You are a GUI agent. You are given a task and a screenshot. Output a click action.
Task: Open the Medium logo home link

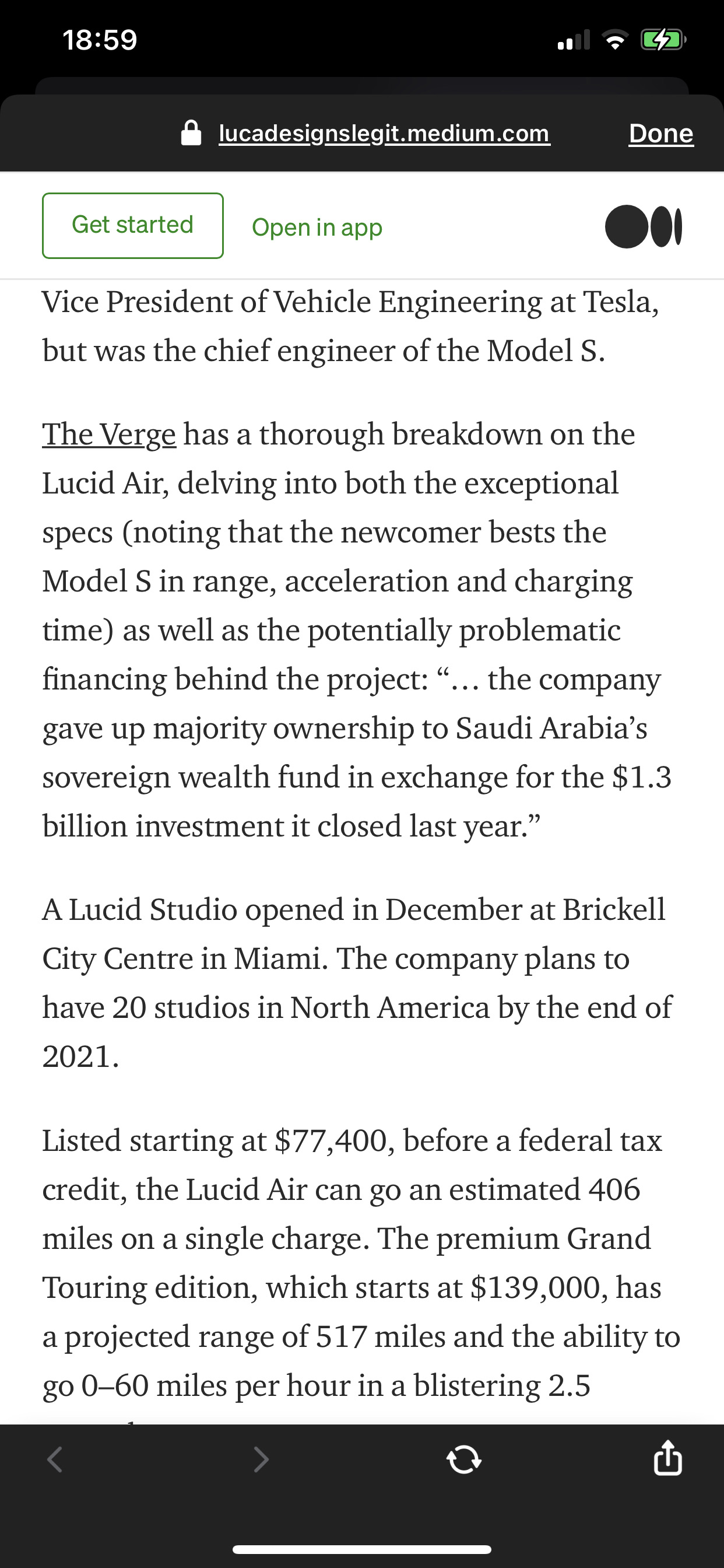coord(644,226)
